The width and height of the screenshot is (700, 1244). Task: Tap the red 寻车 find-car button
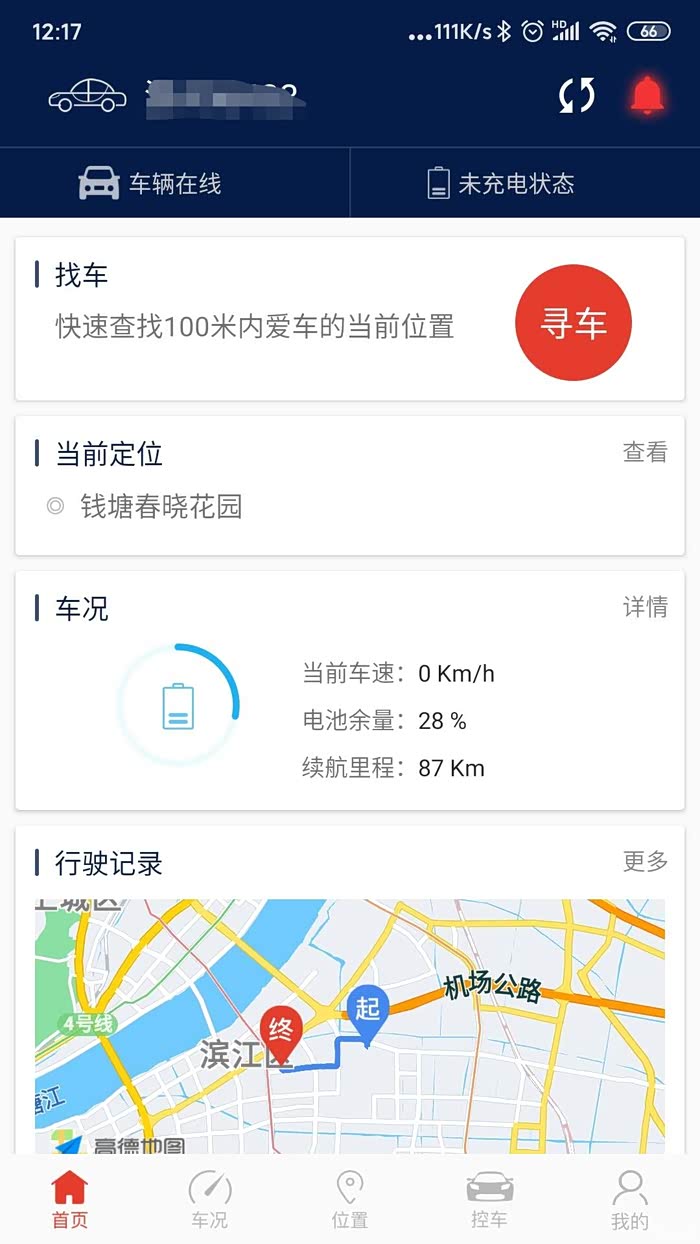click(573, 323)
